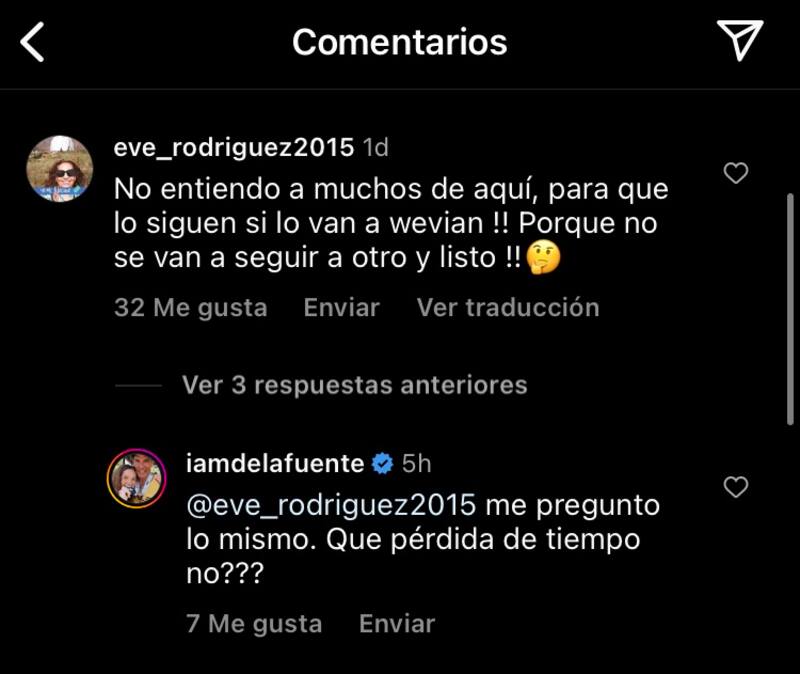The height and width of the screenshot is (674, 800).
Task: Open eve_rodriguez2015's profile picture
Action: 60,169
